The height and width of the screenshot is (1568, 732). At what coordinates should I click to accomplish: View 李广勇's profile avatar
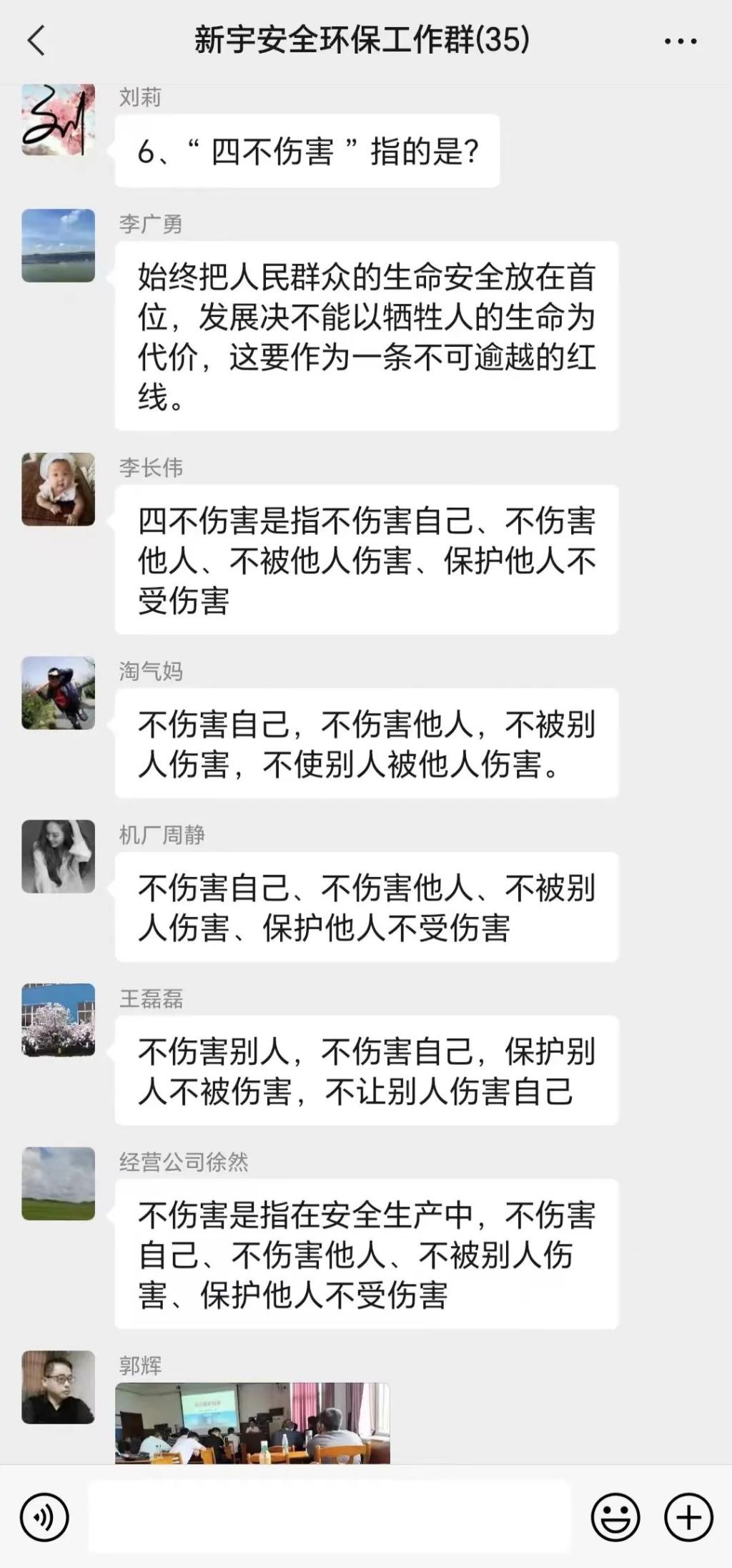click(58, 245)
